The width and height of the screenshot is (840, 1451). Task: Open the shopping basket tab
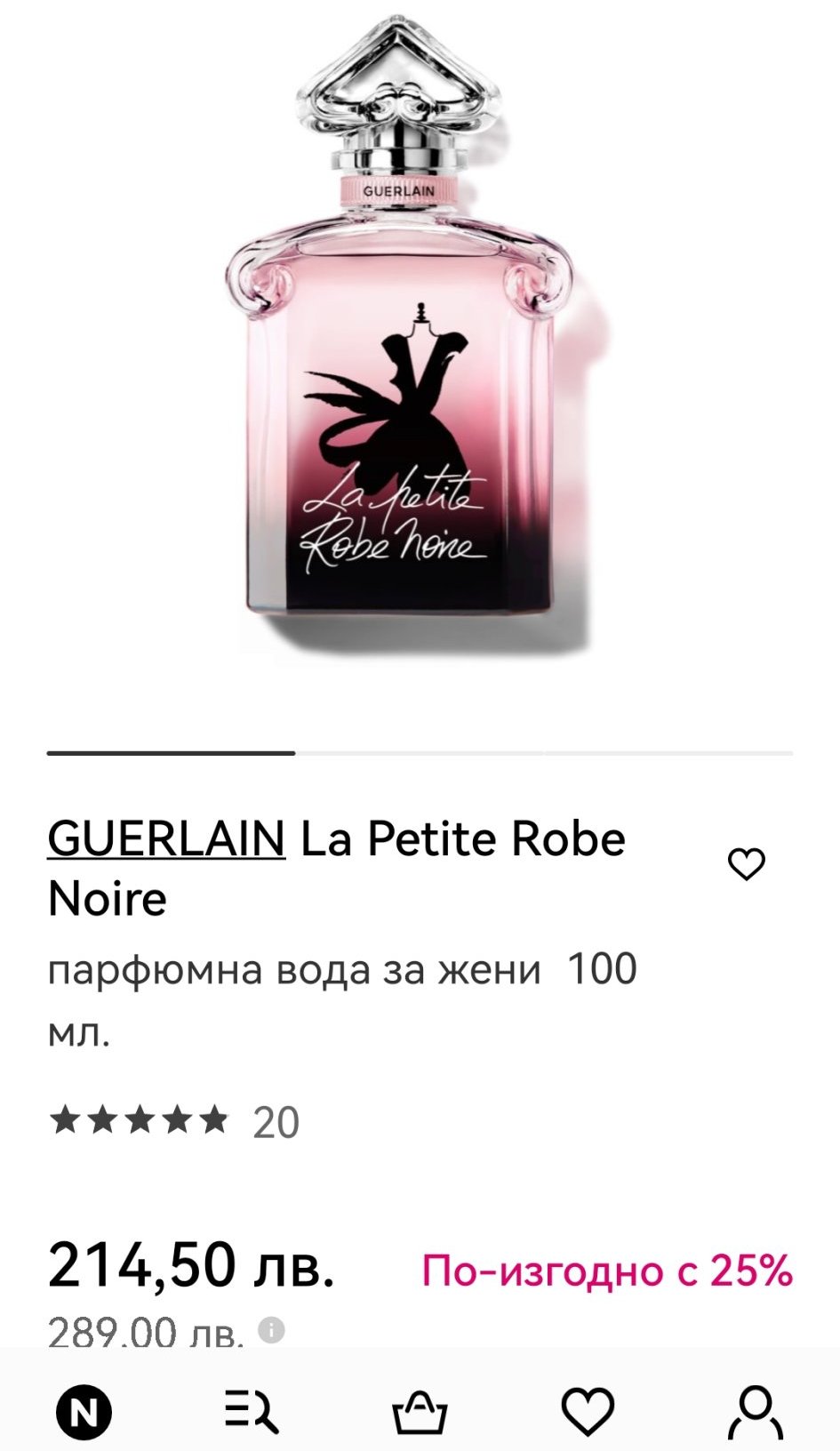(x=420, y=1411)
